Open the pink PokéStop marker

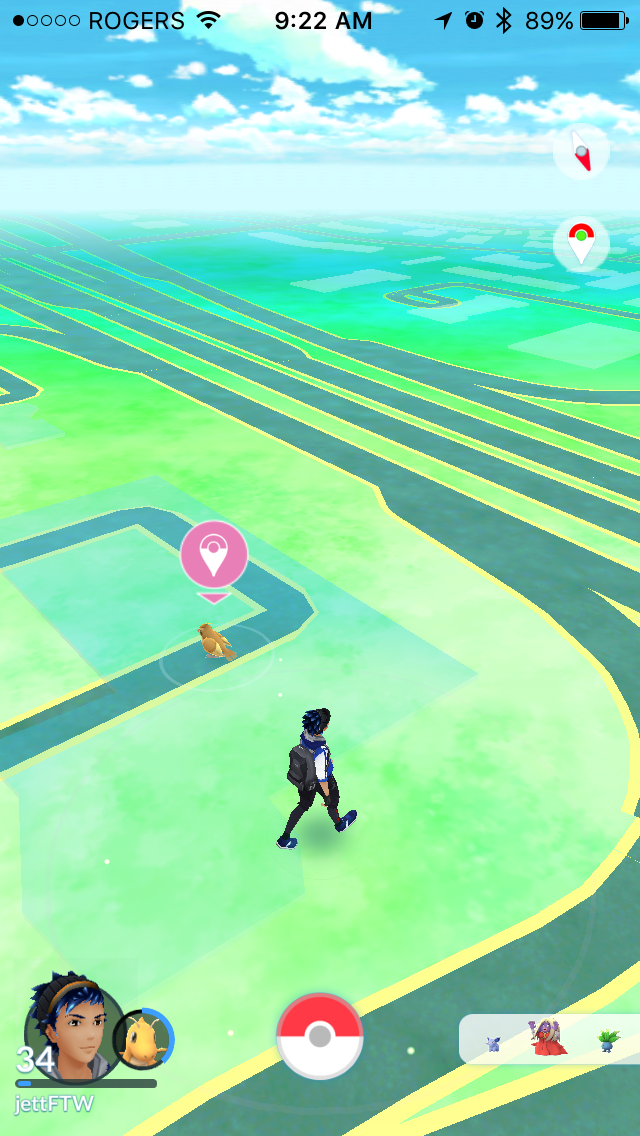click(213, 556)
